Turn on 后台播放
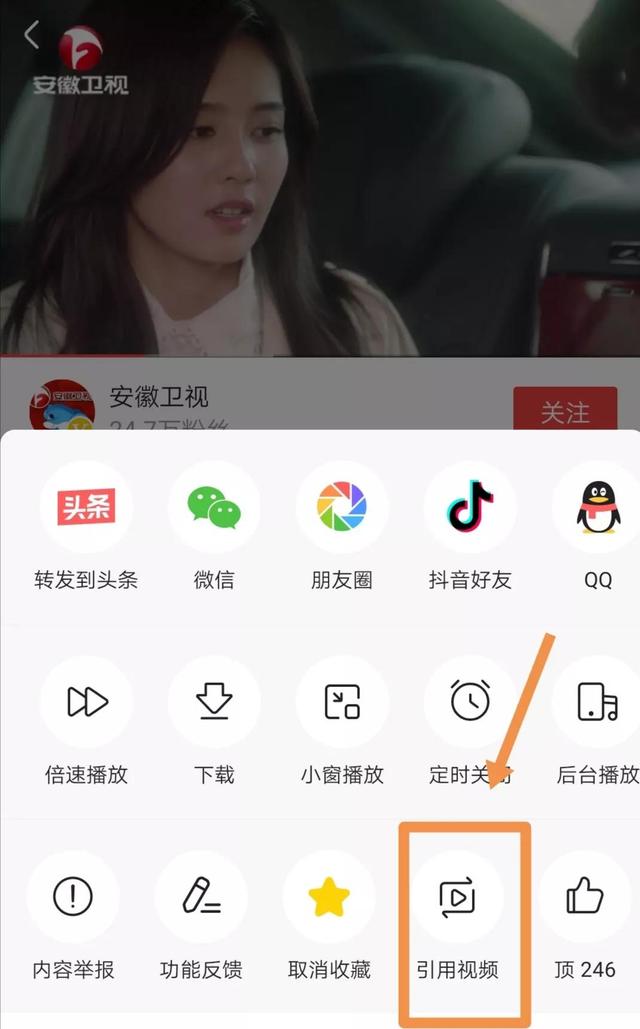Image resolution: width=640 pixels, height=1029 pixels. tap(598, 702)
